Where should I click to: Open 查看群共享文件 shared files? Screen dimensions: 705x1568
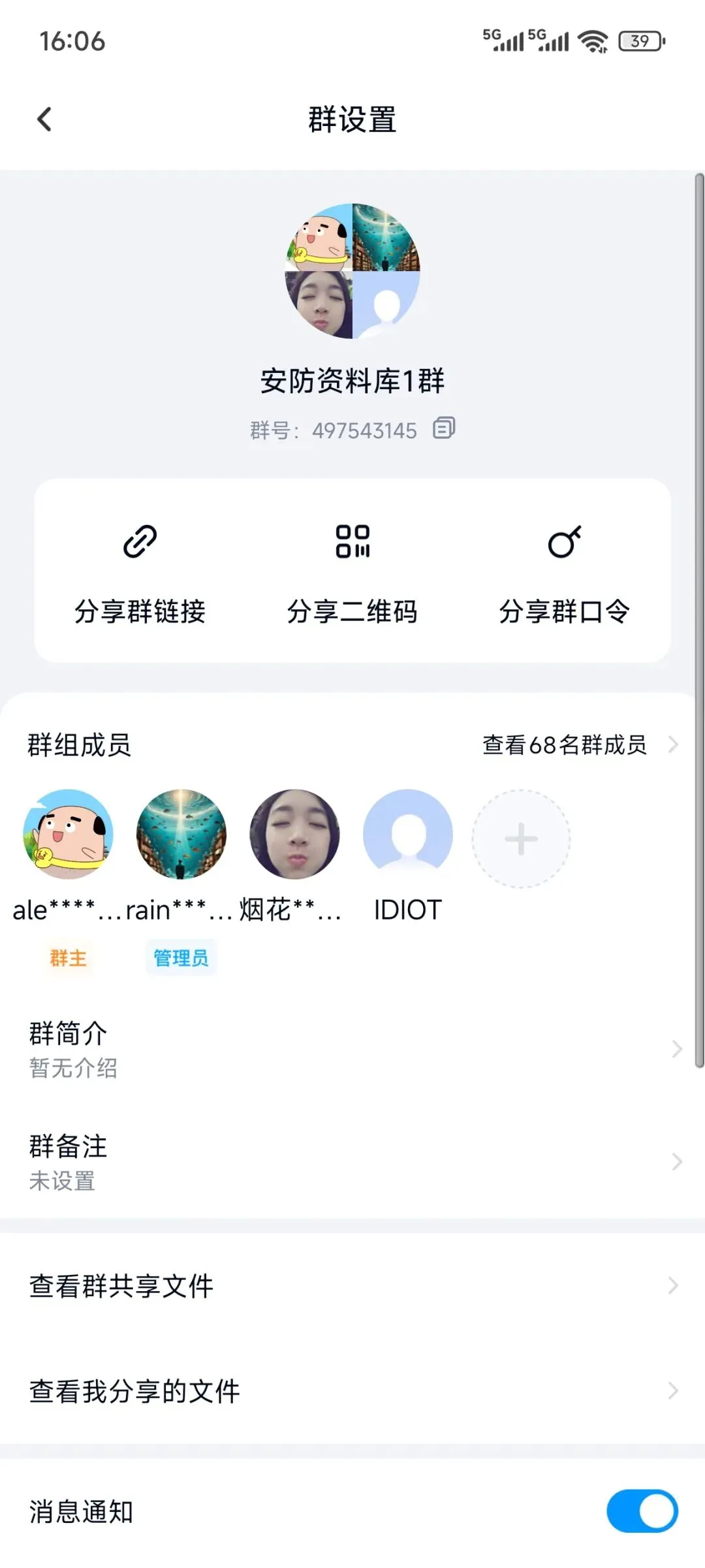point(352,1285)
